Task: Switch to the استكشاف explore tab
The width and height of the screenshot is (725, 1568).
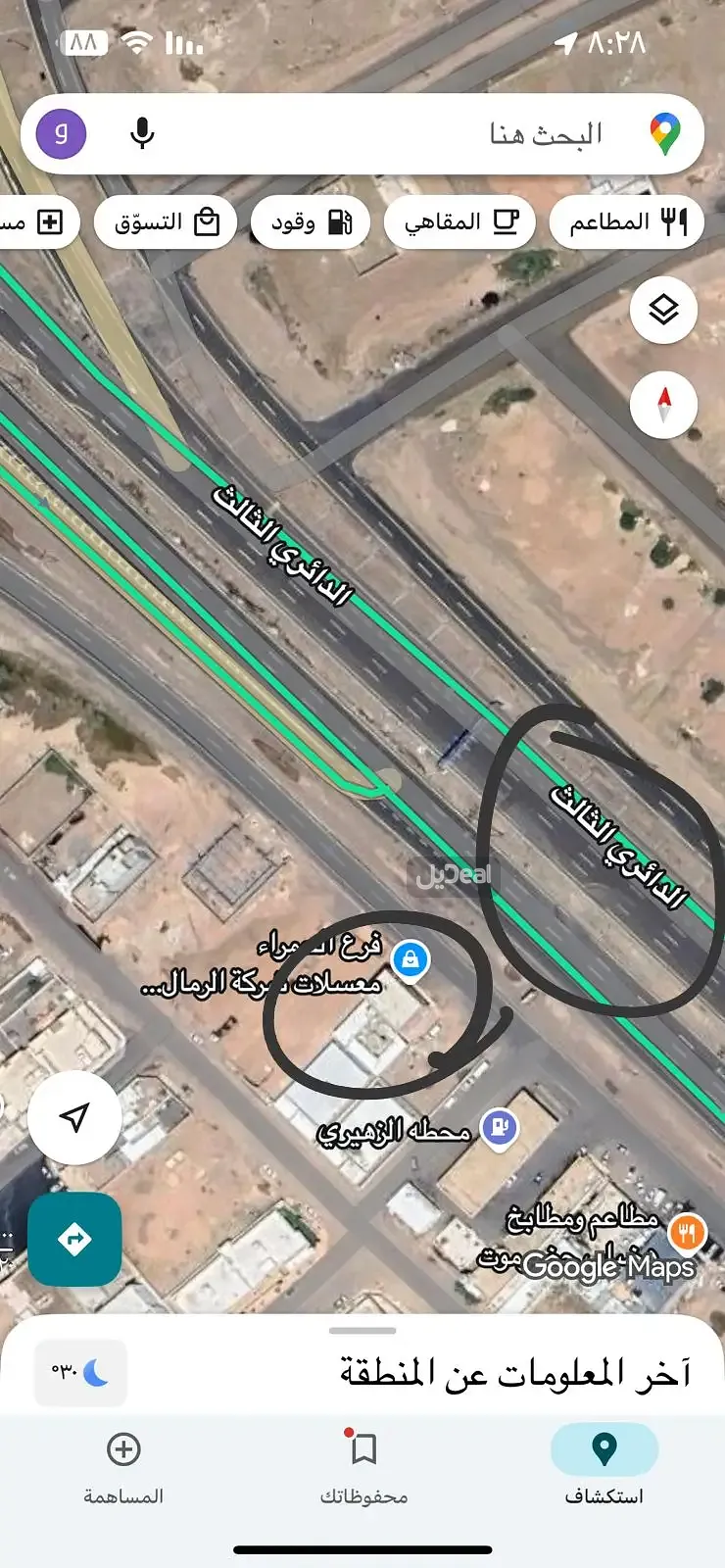Action: coord(604,1464)
